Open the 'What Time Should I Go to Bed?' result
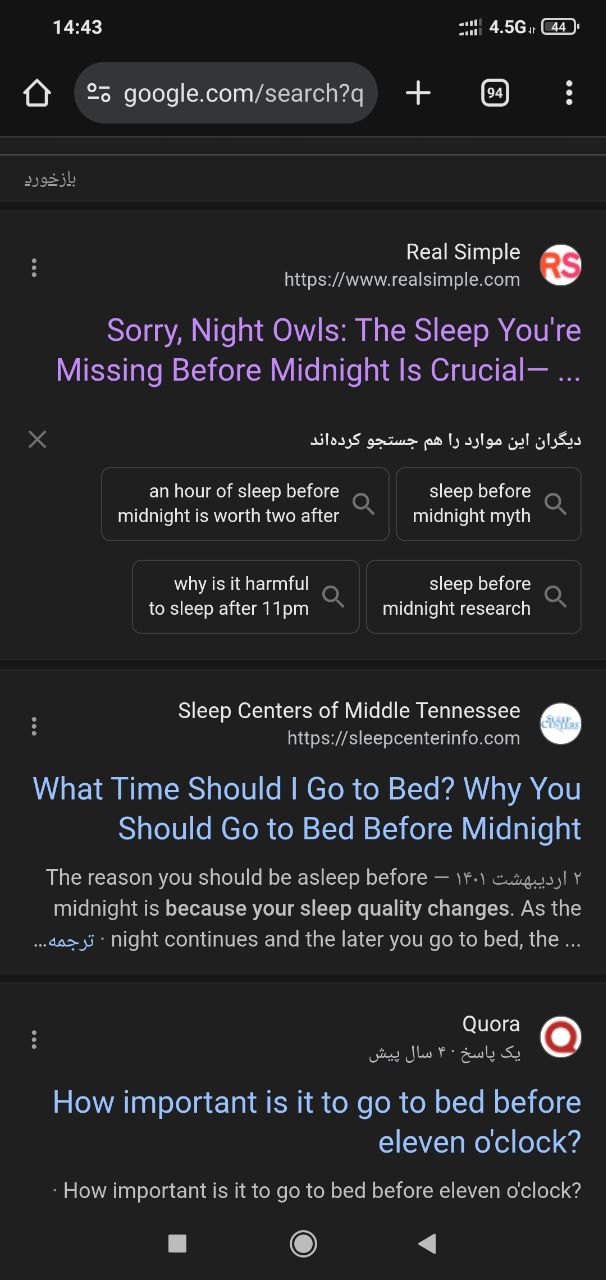 click(x=310, y=808)
